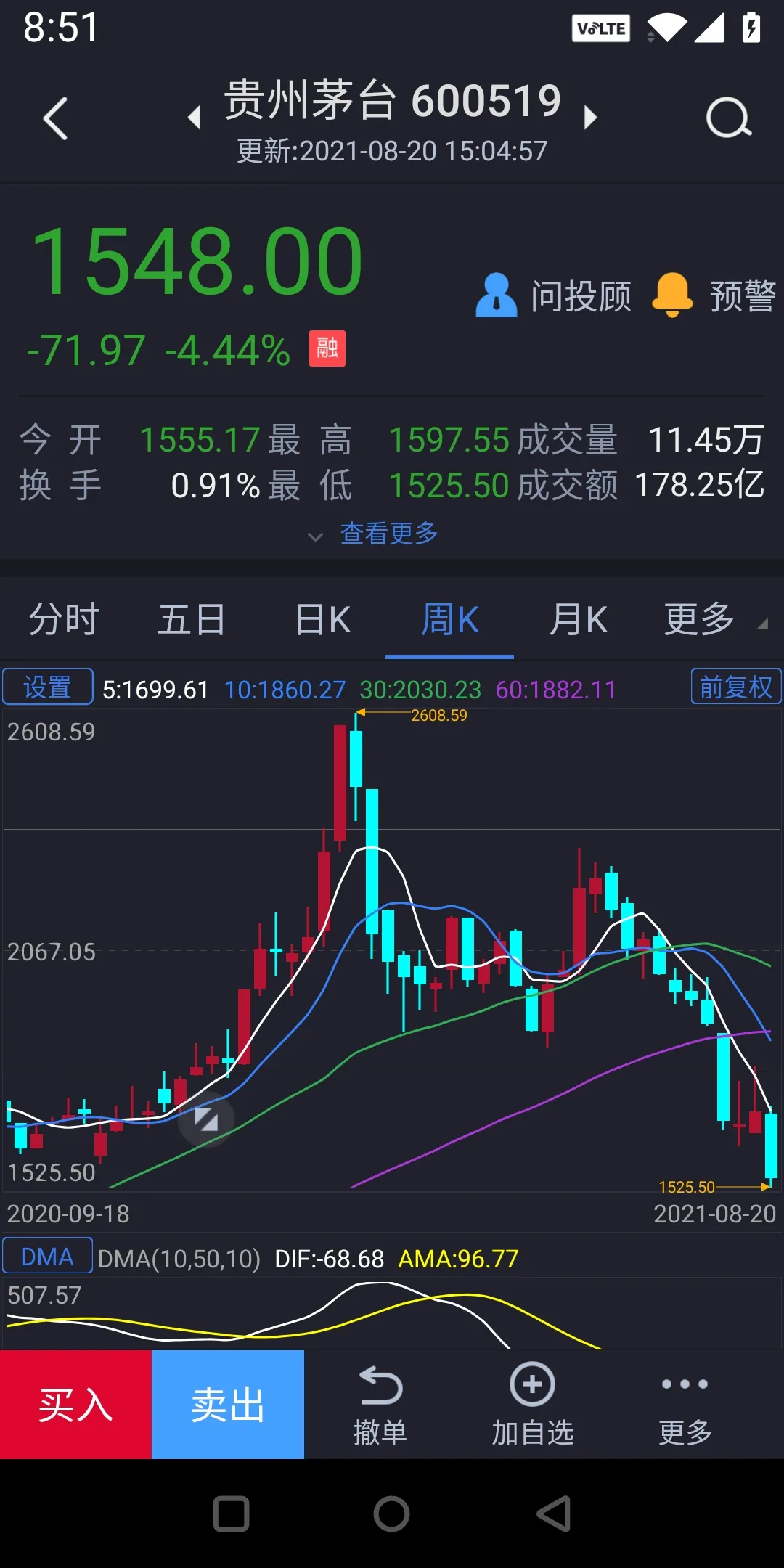Tap the blue 卖出 sell button
Viewport: 784px width, 1568px height.
228,1405
